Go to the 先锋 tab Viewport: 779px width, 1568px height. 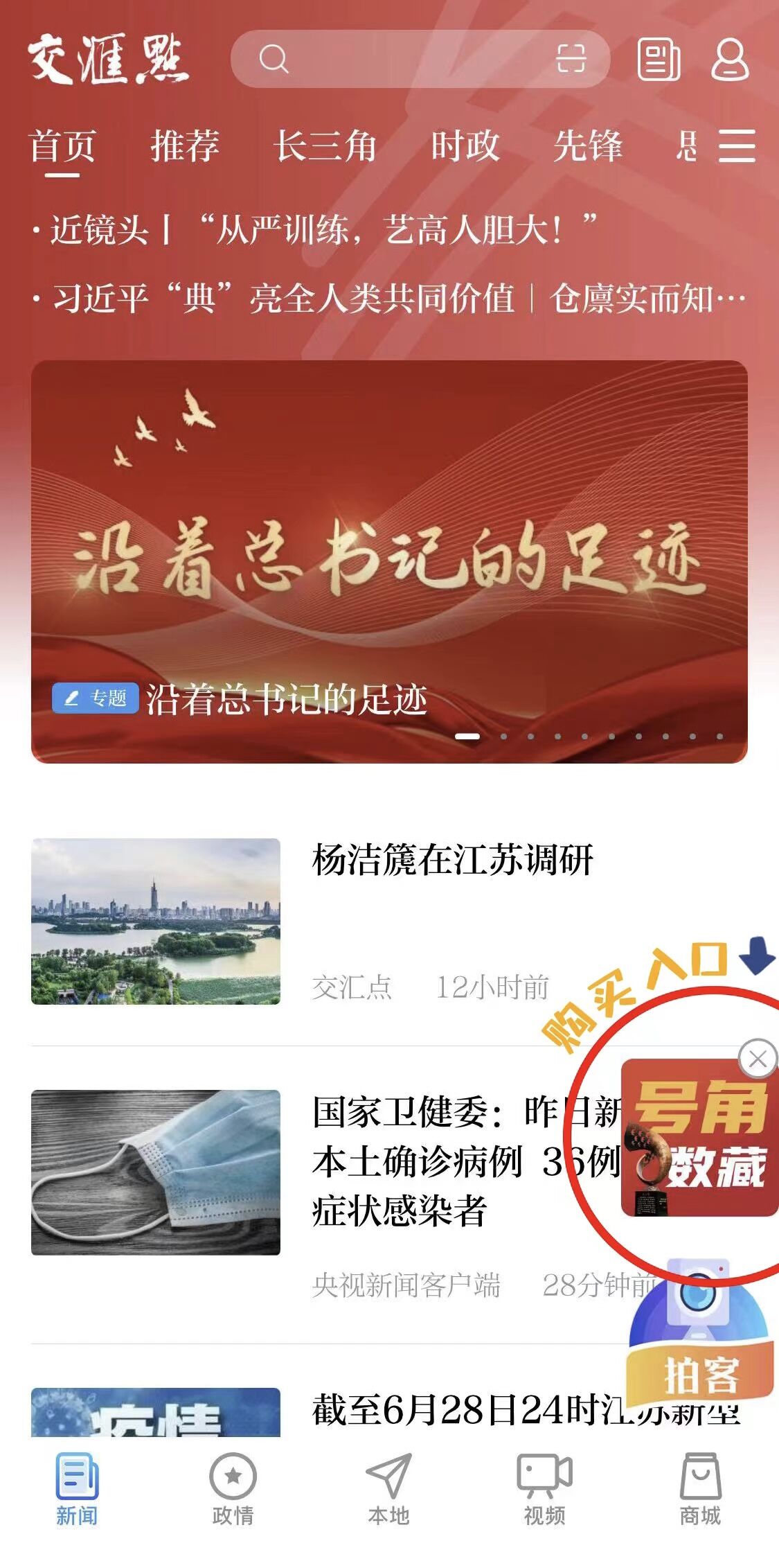(x=588, y=146)
